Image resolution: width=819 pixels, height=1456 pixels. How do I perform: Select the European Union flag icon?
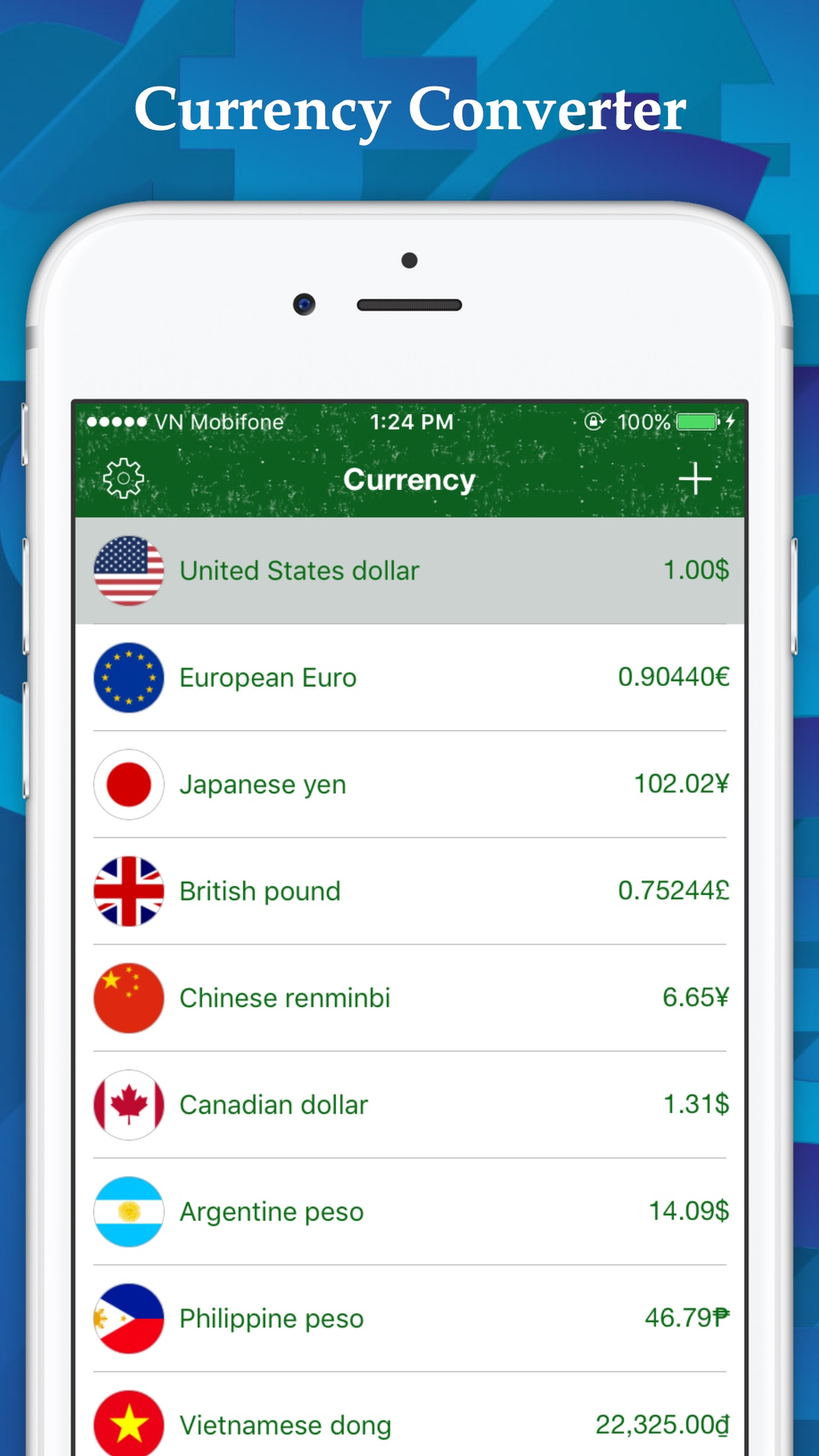pos(129,677)
